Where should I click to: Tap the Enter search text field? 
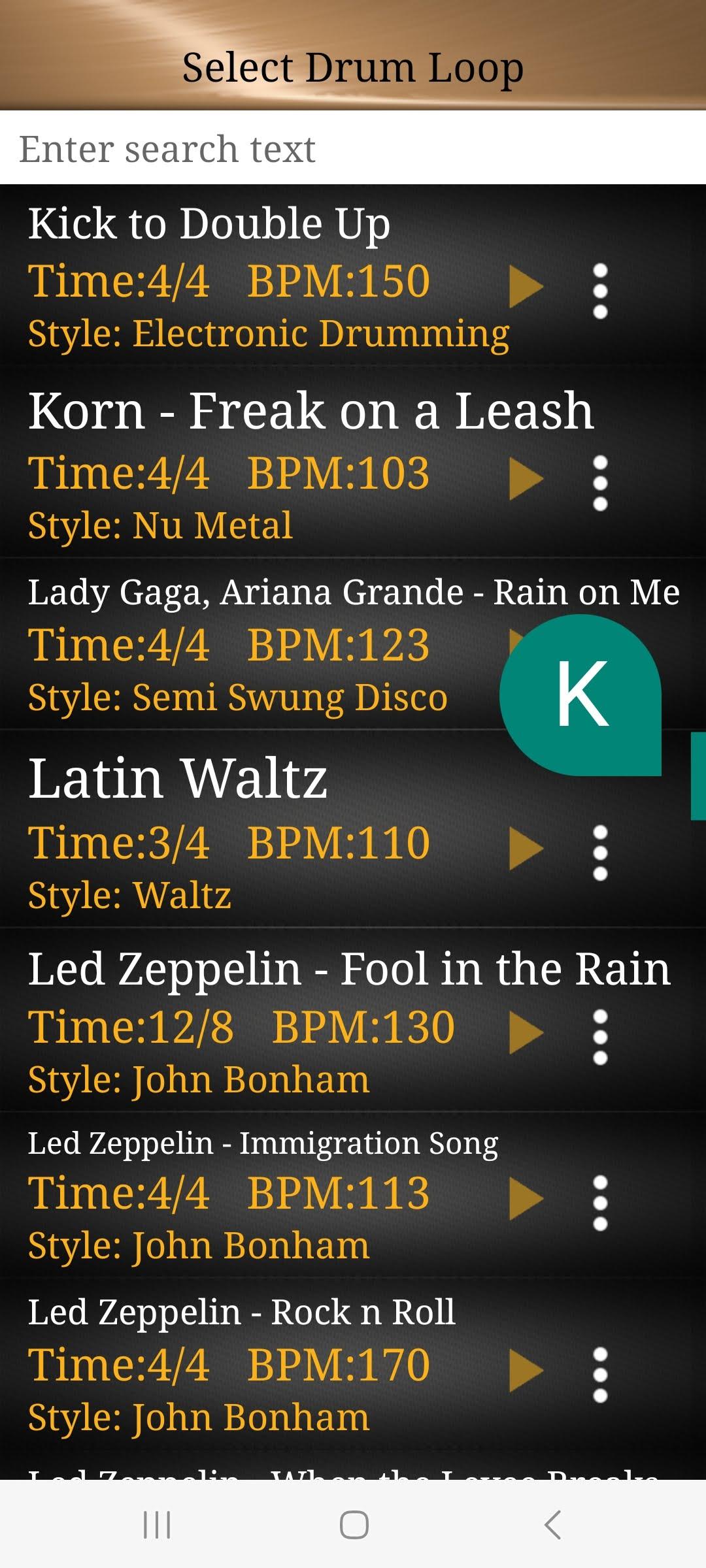pos(353,148)
